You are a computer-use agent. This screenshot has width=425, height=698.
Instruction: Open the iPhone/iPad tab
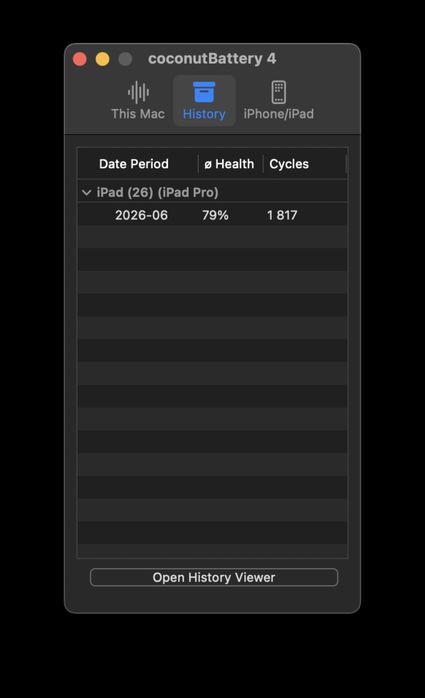(x=279, y=101)
